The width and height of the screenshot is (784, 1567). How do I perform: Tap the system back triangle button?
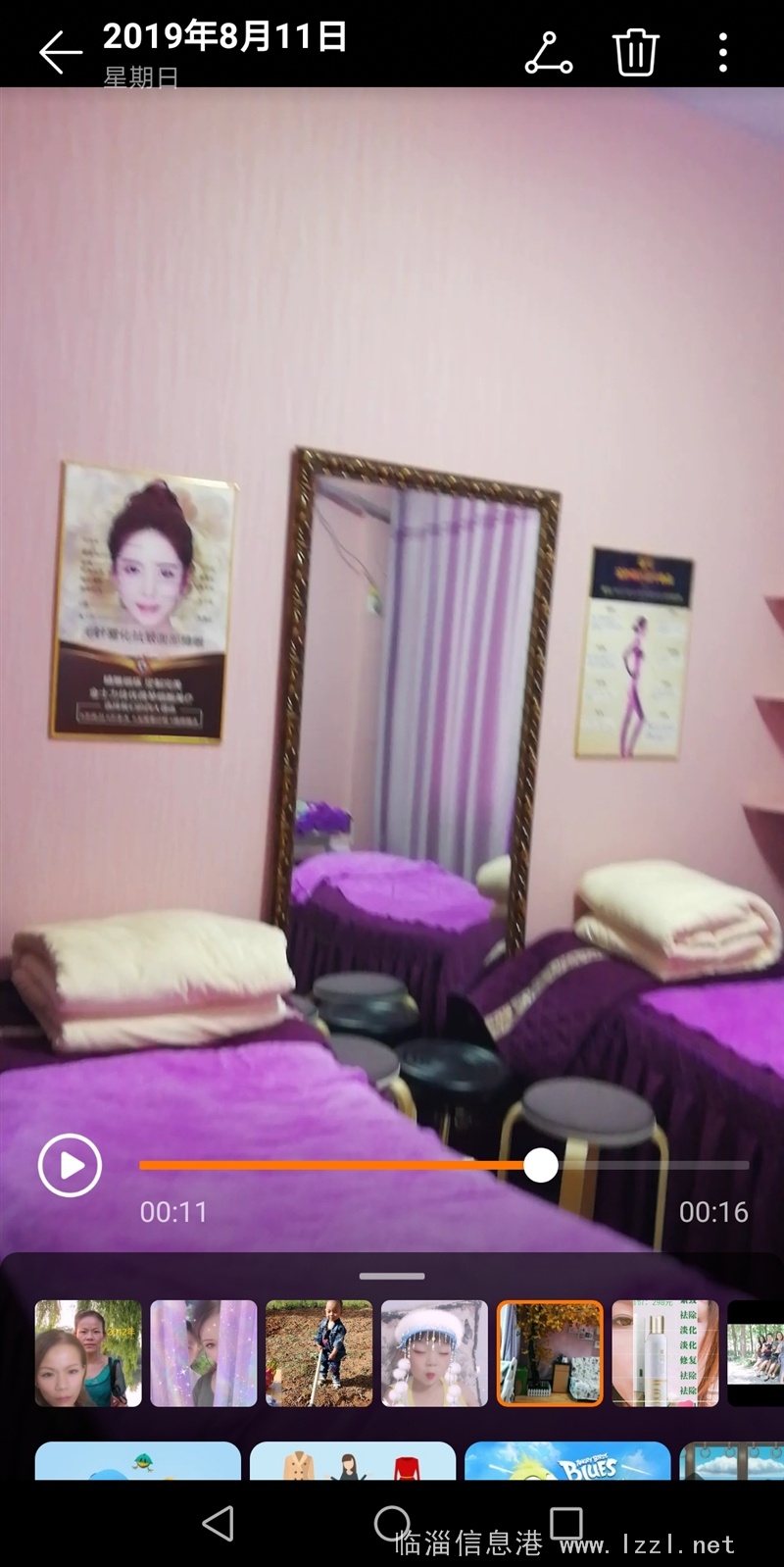(x=218, y=1523)
